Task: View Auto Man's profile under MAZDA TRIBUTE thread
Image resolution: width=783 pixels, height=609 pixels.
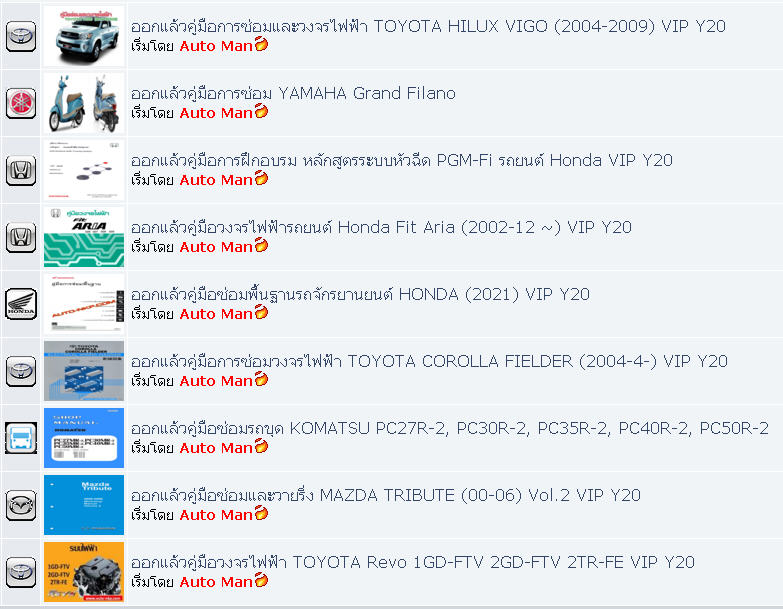Action: click(x=216, y=515)
